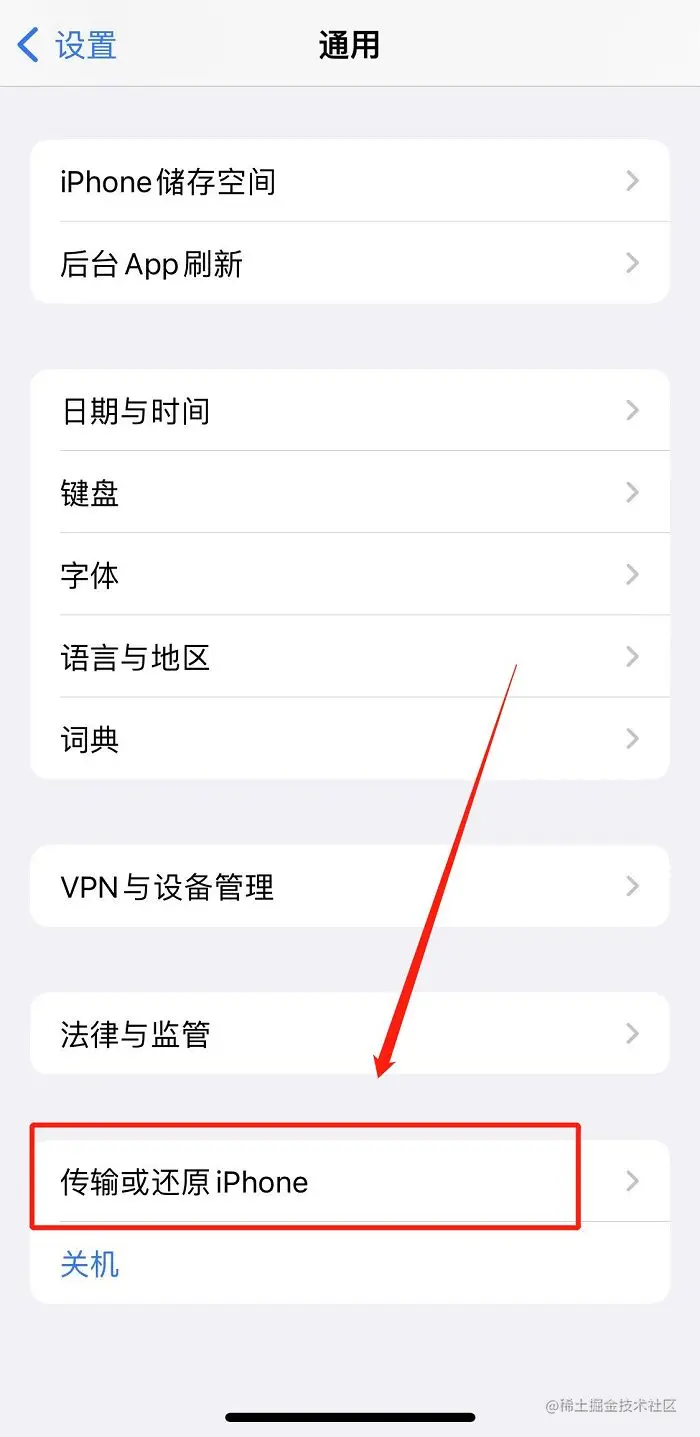Open VPN与设备管理
Image resolution: width=700 pixels, height=1437 pixels.
pyautogui.click(x=349, y=887)
